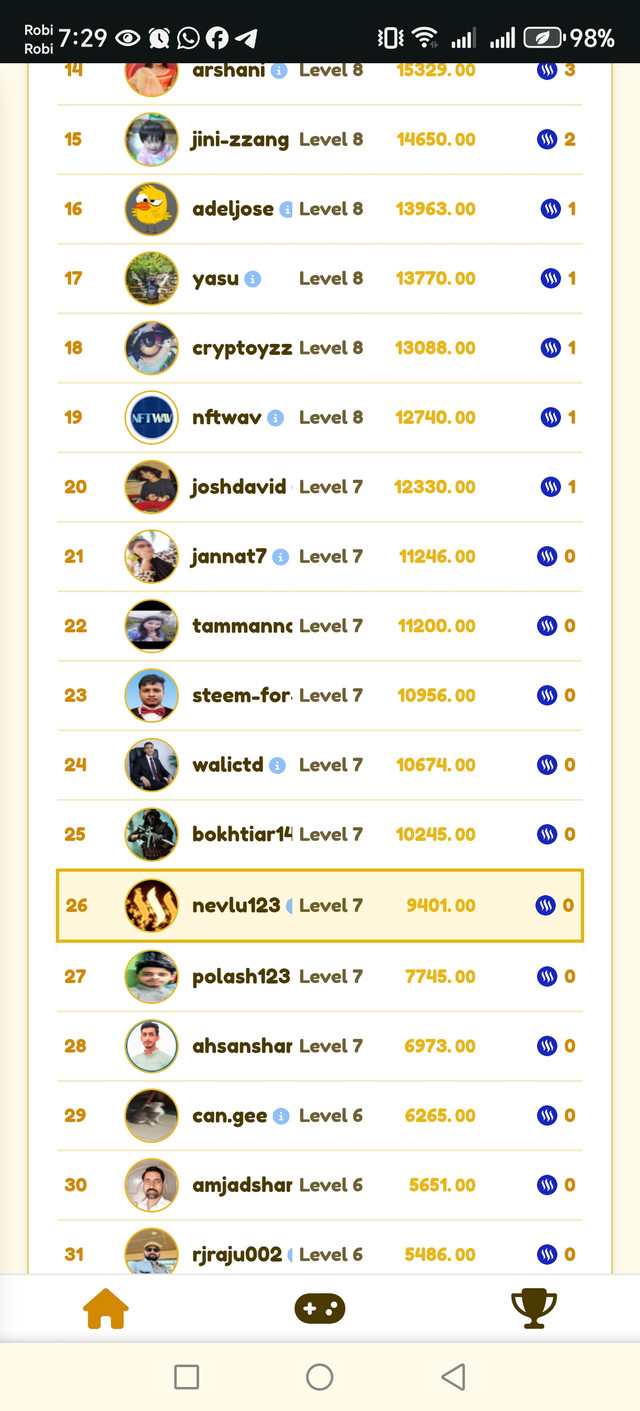Open the trophy tab
This screenshot has width=640, height=1411.
pos(533,1307)
